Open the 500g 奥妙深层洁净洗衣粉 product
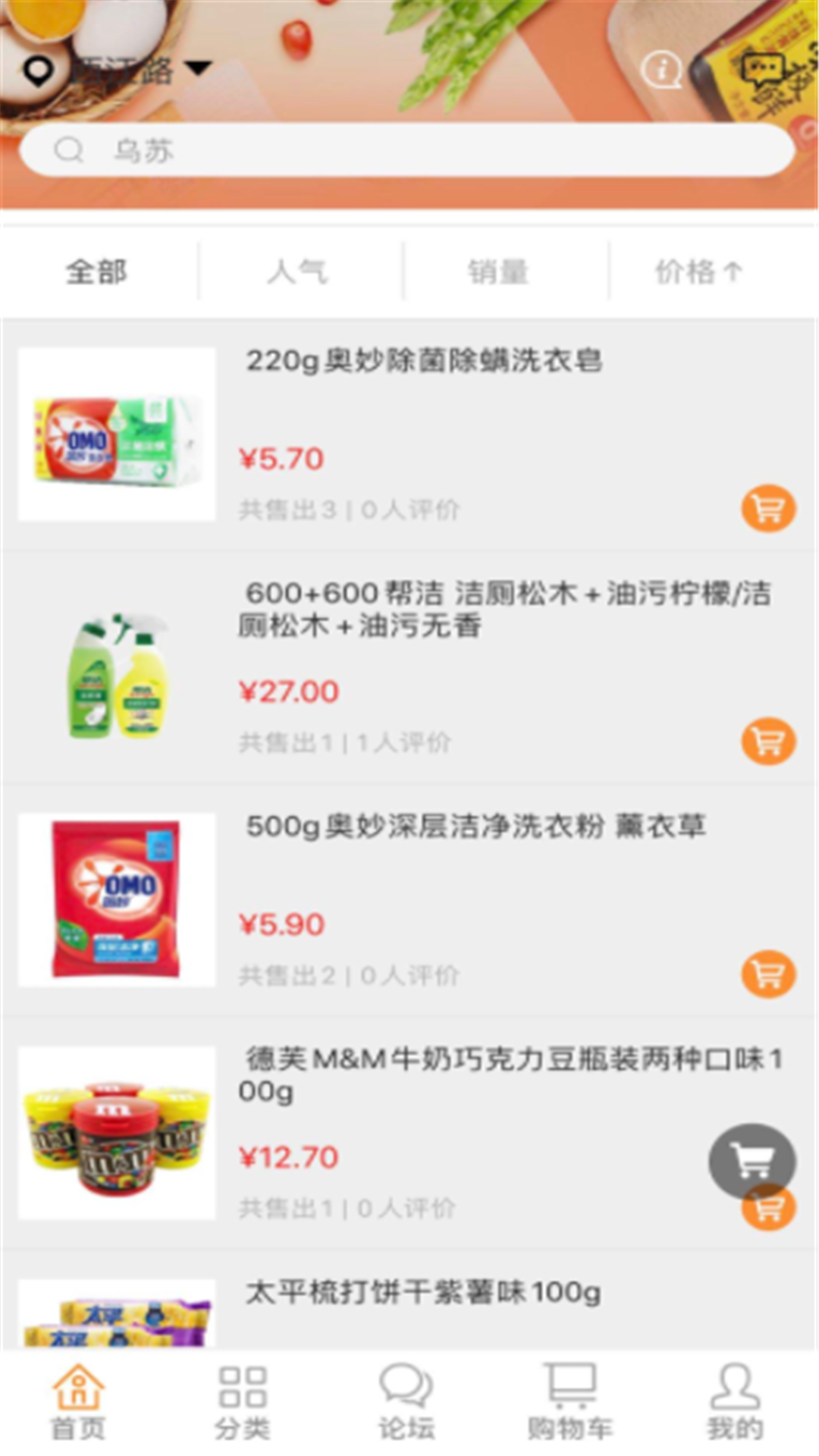819x1456 pixels. 475,827
